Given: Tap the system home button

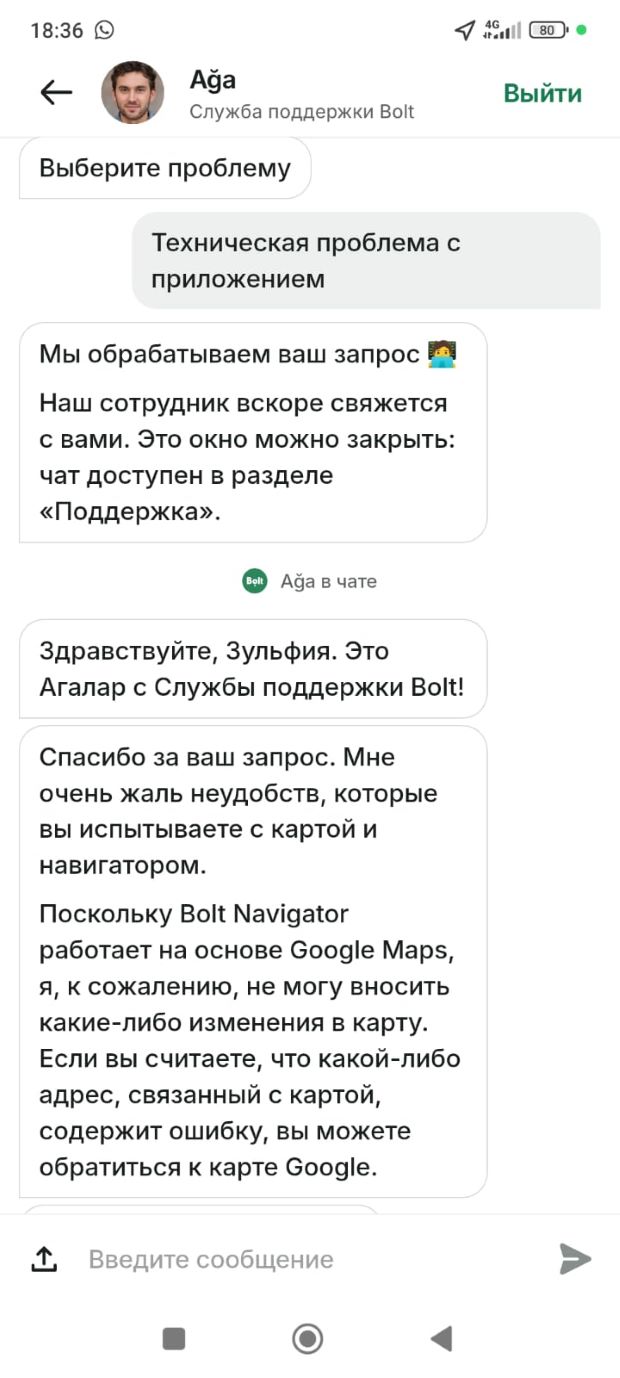Looking at the screenshot, I should (x=307, y=1338).
